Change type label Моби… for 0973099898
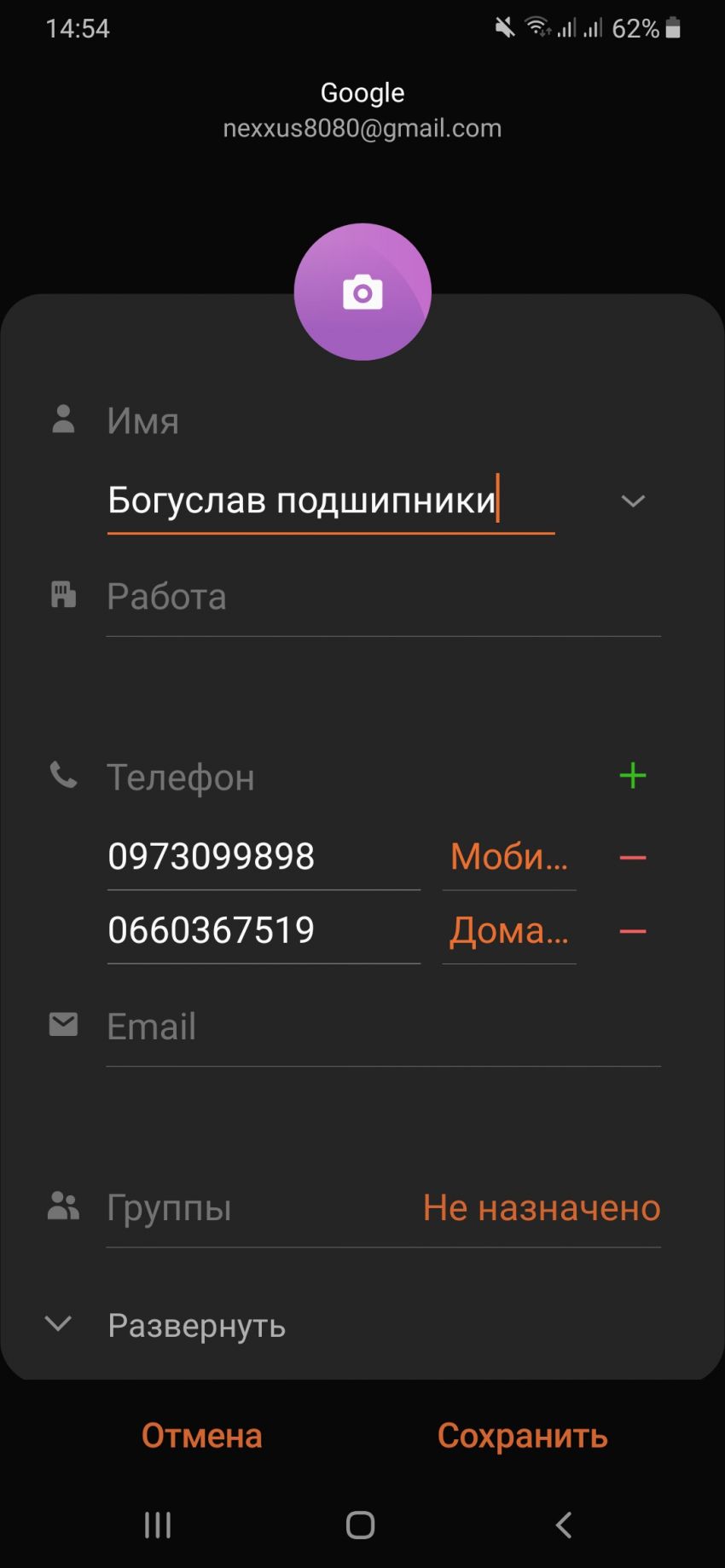Screen dimensions: 725x1568 point(508,857)
